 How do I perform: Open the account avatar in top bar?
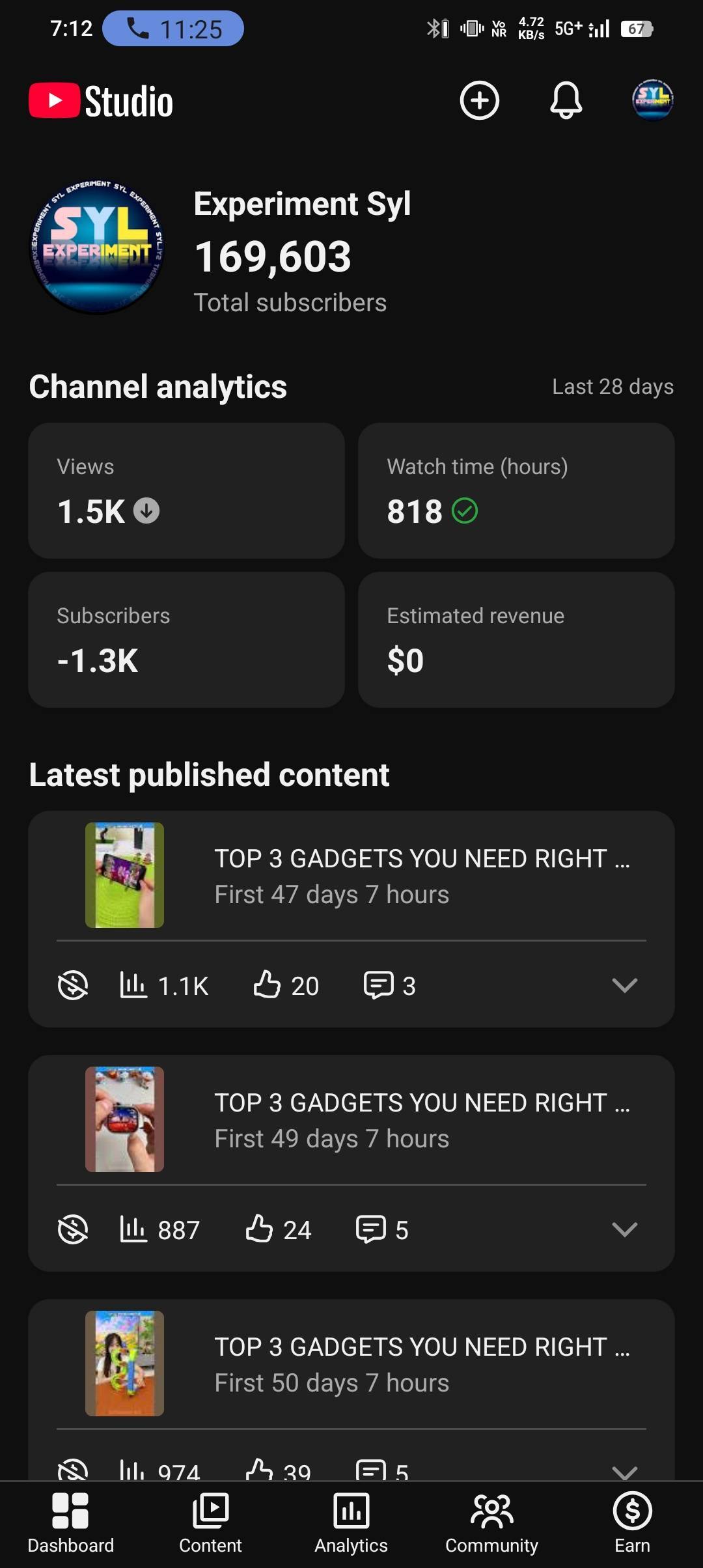[652, 100]
